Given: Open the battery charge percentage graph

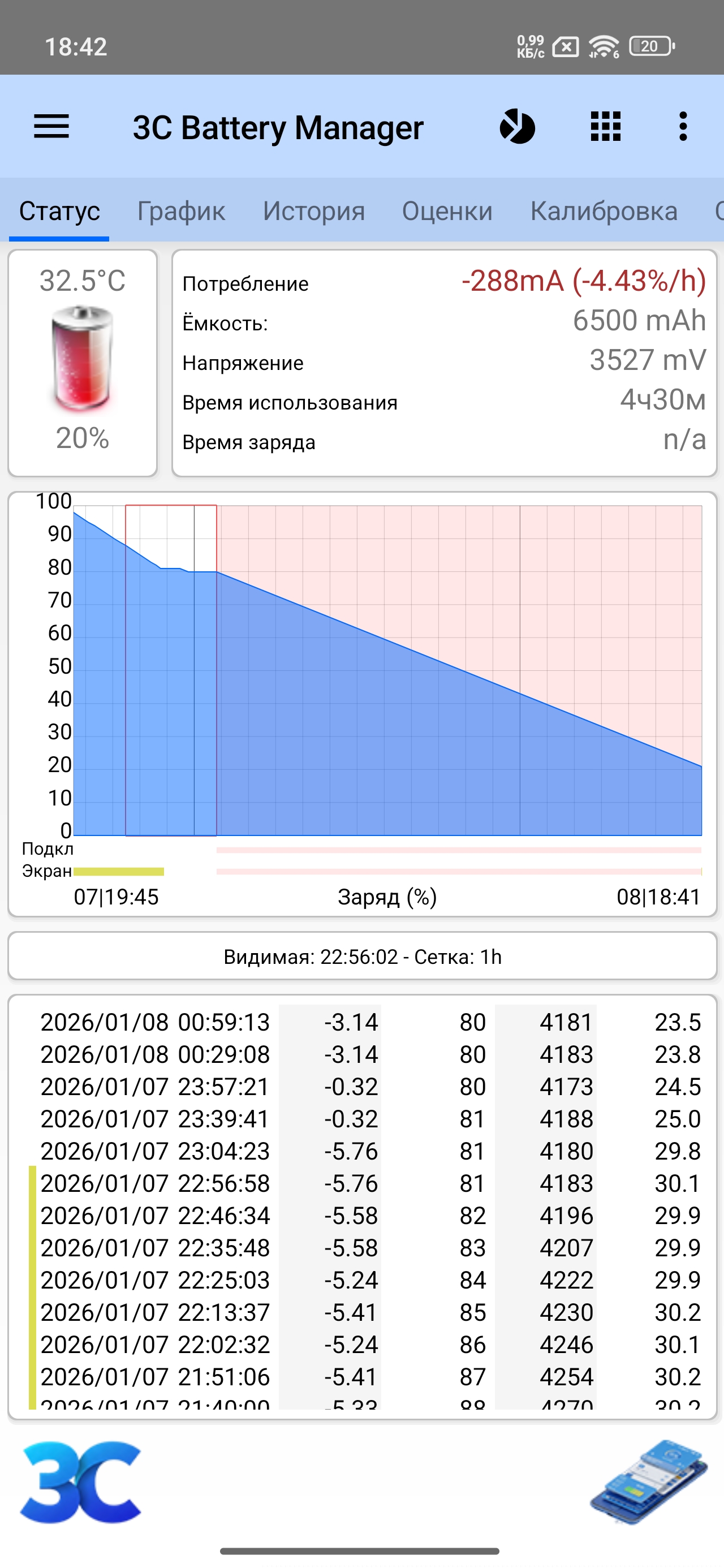Looking at the screenshot, I should point(387,670).
